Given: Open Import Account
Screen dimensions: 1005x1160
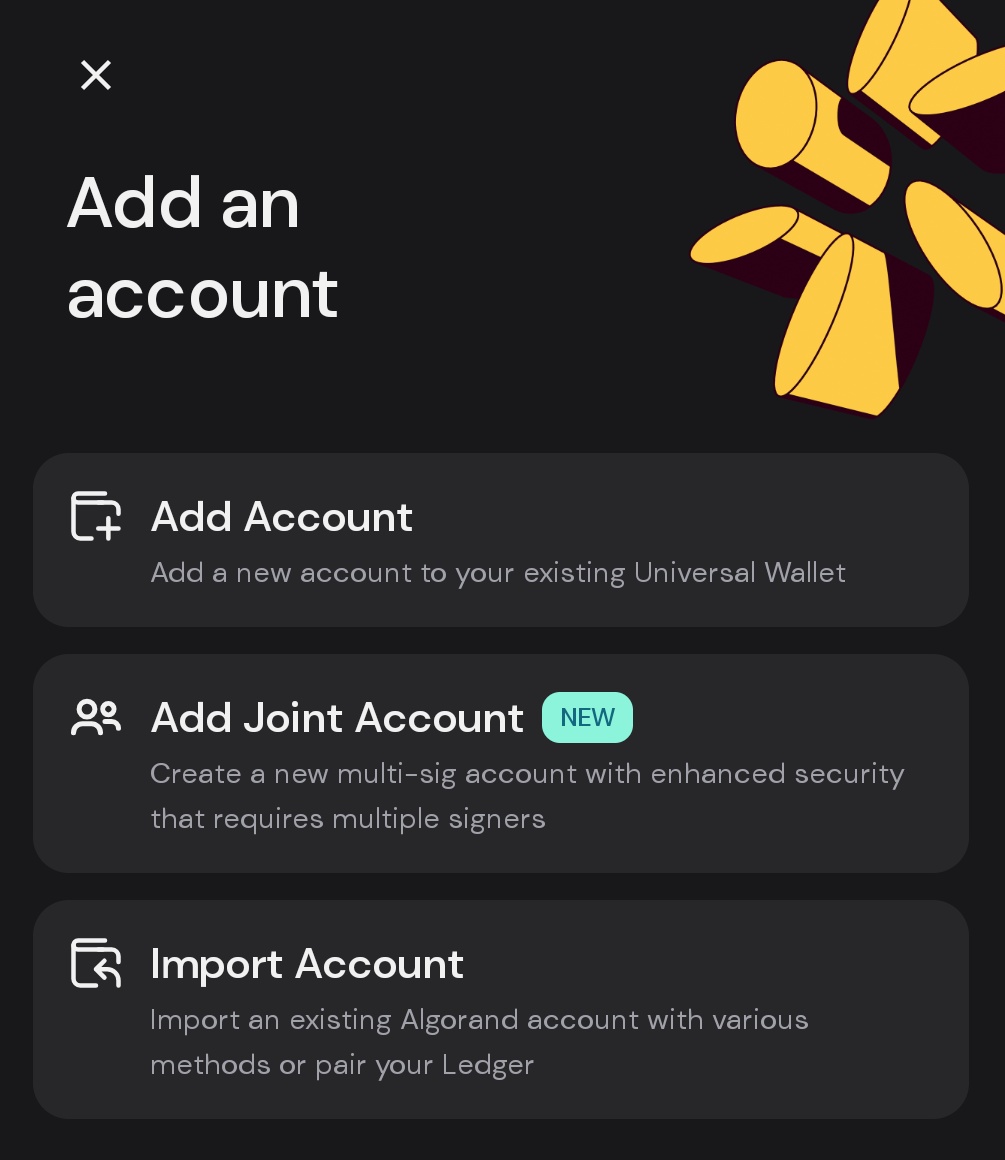Looking at the screenshot, I should click(x=500, y=1009).
